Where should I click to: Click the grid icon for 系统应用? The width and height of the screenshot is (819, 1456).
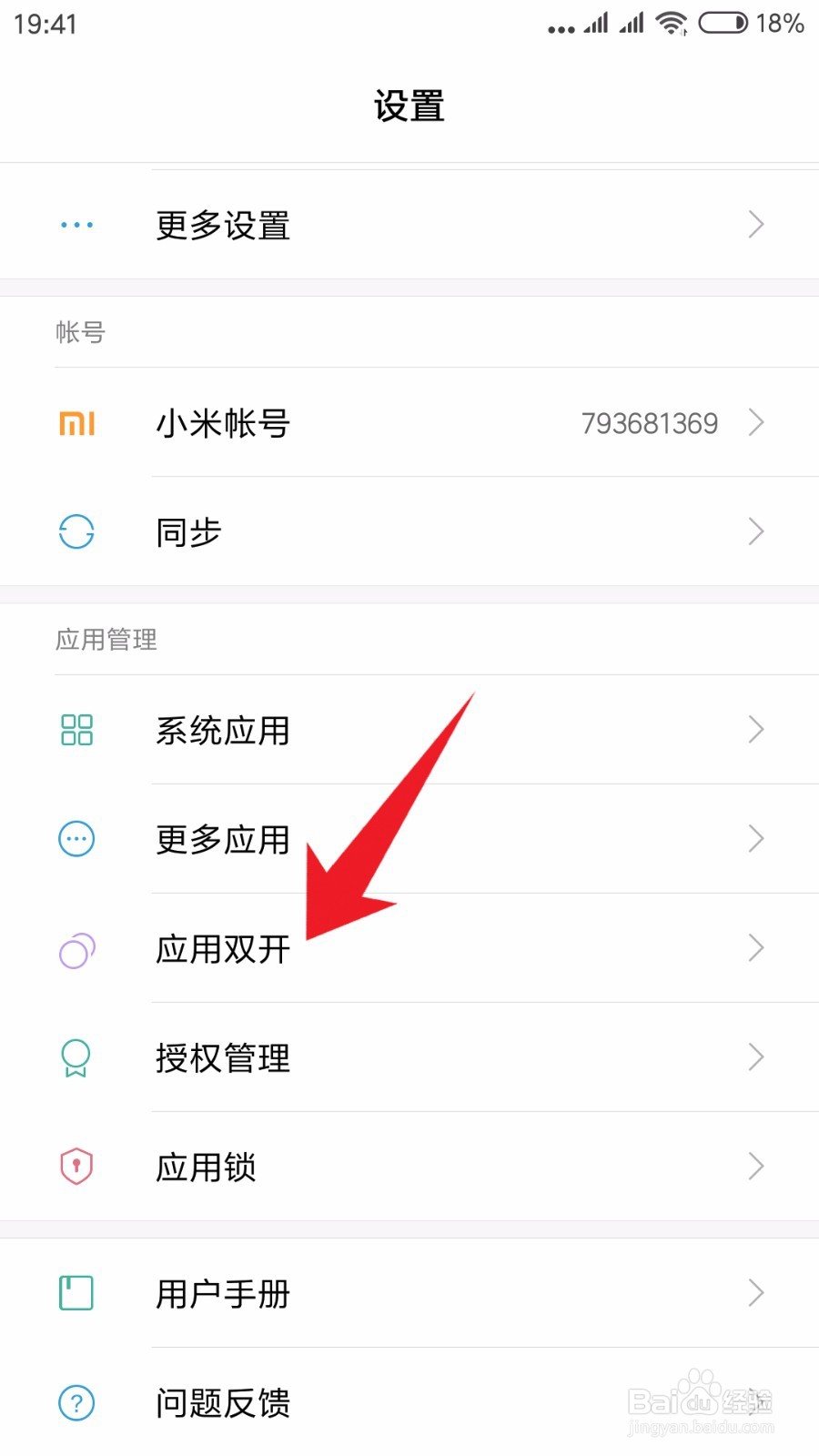(x=76, y=730)
